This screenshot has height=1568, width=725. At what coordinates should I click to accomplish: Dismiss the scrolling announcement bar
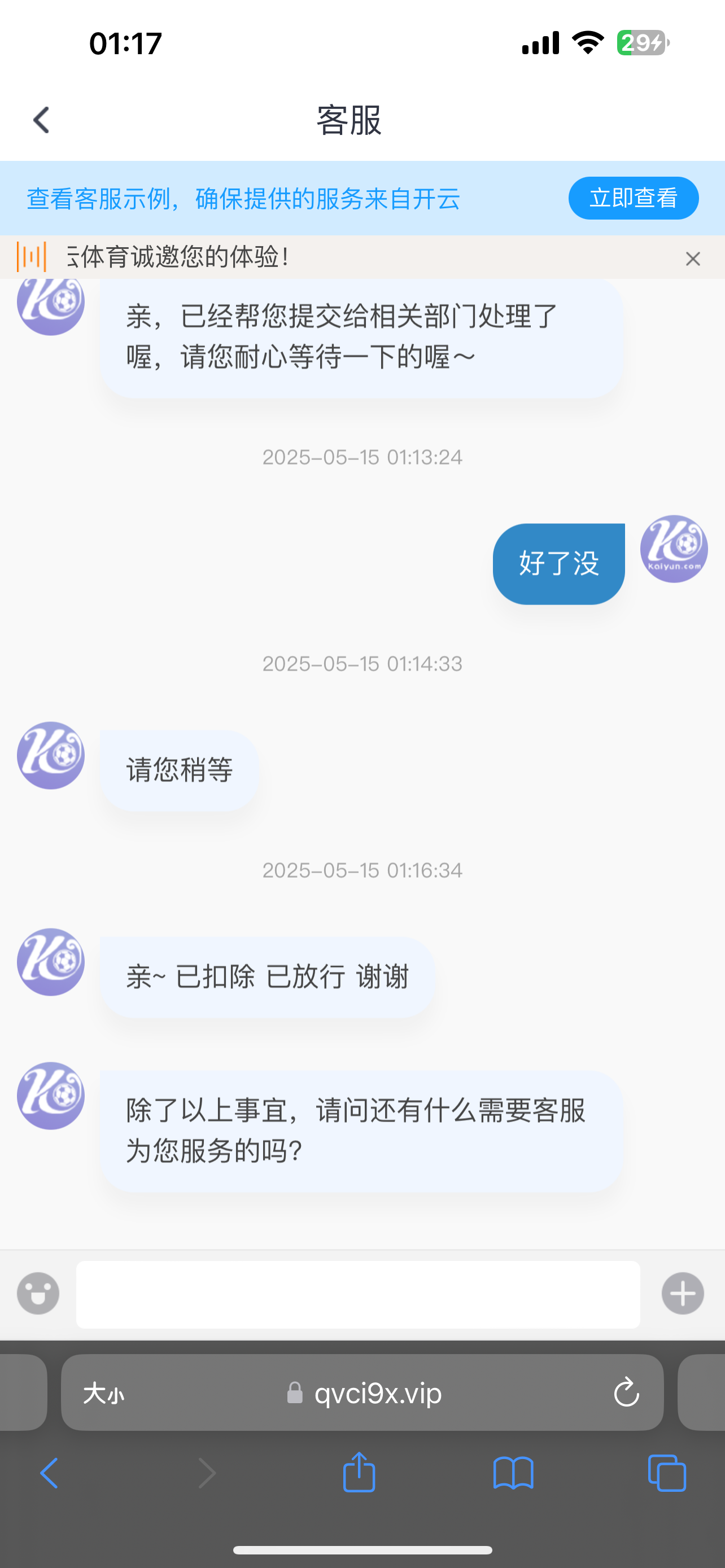[x=692, y=259]
